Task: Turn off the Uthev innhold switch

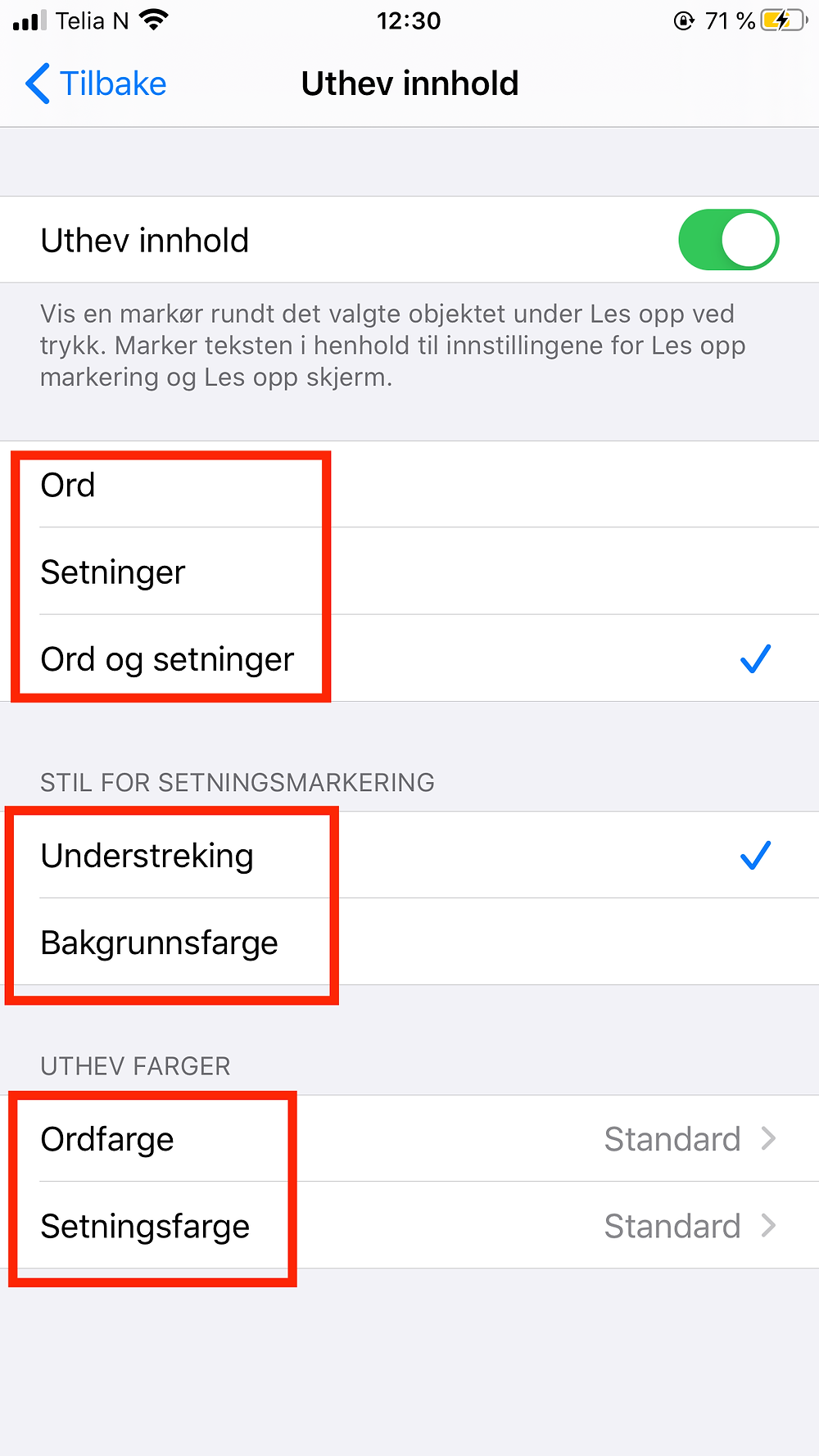Action: coord(728,240)
